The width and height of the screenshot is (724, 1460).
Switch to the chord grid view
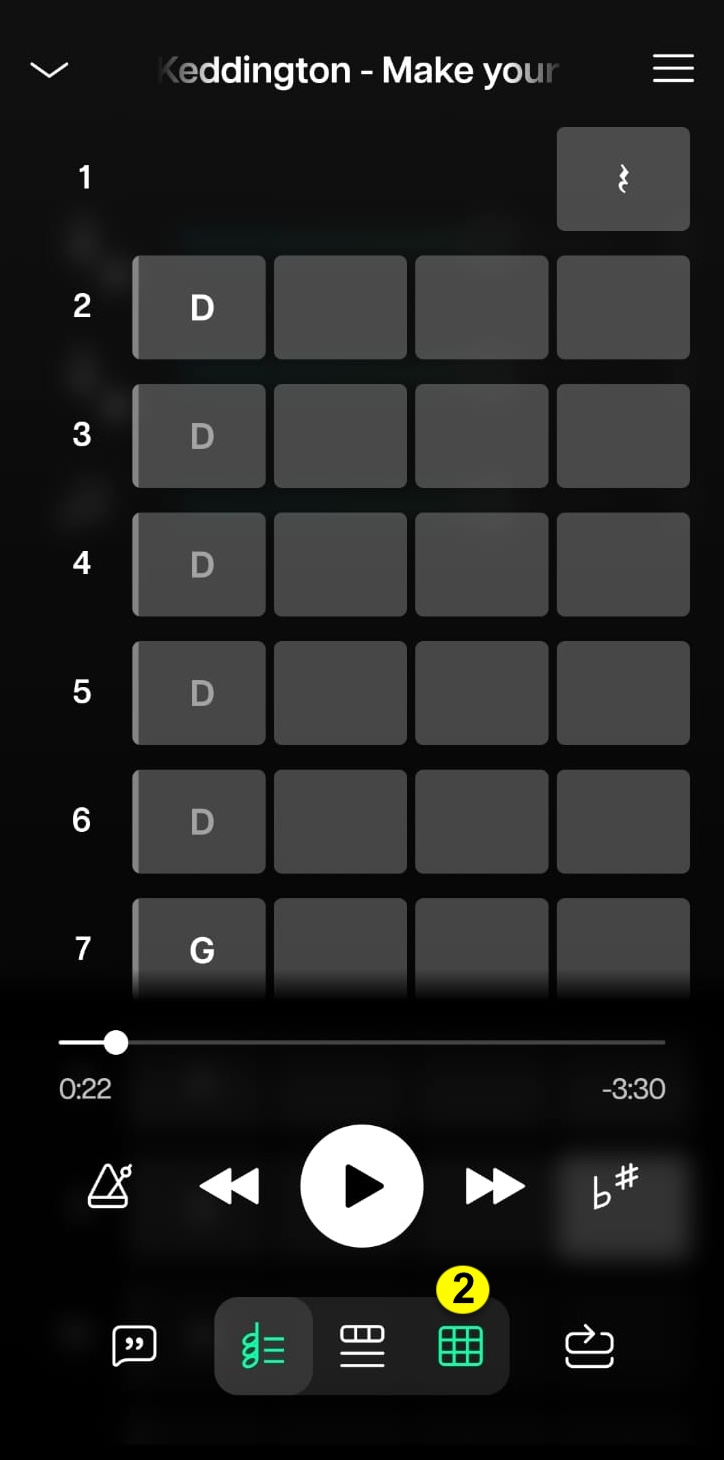pyautogui.click(x=460, y=1346)
